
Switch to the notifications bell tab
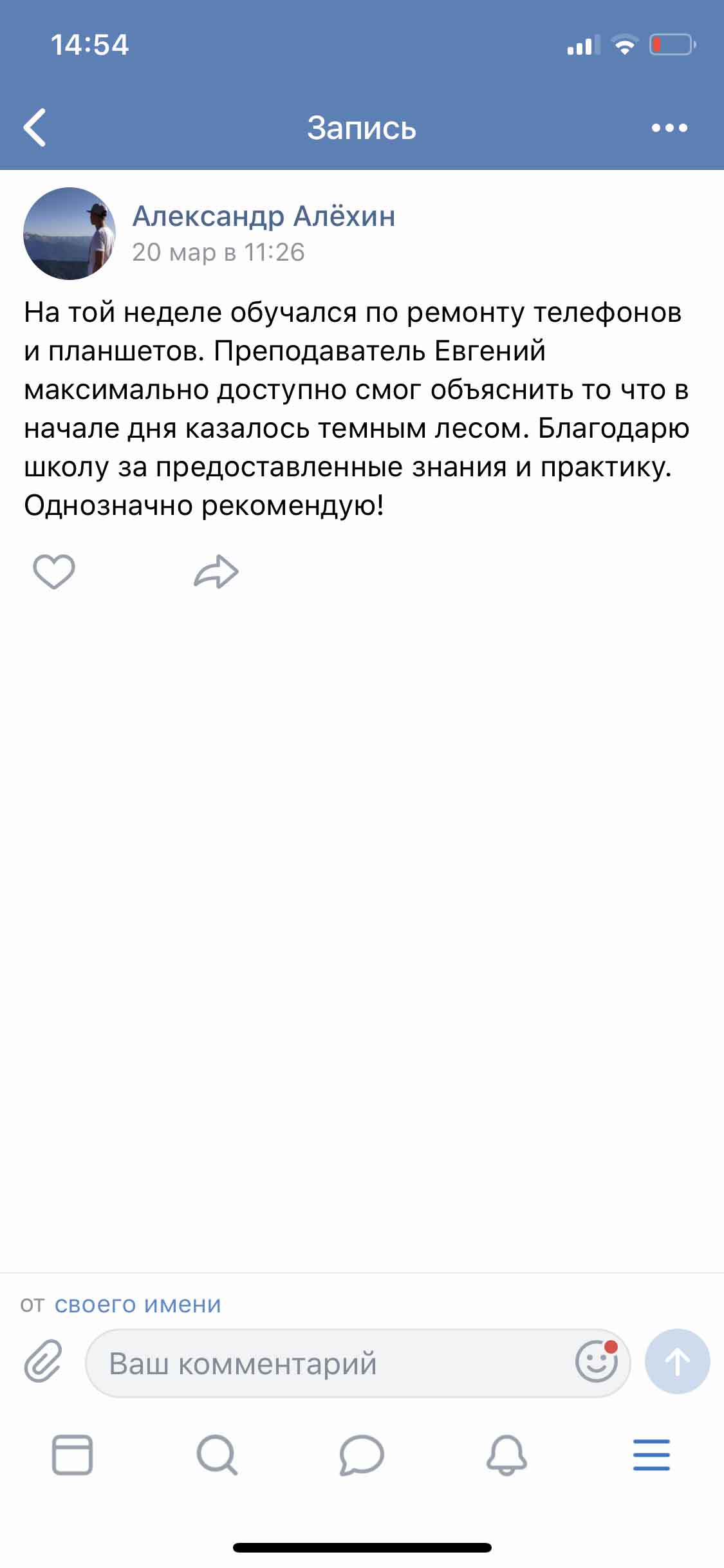[x=506, y=1455]
